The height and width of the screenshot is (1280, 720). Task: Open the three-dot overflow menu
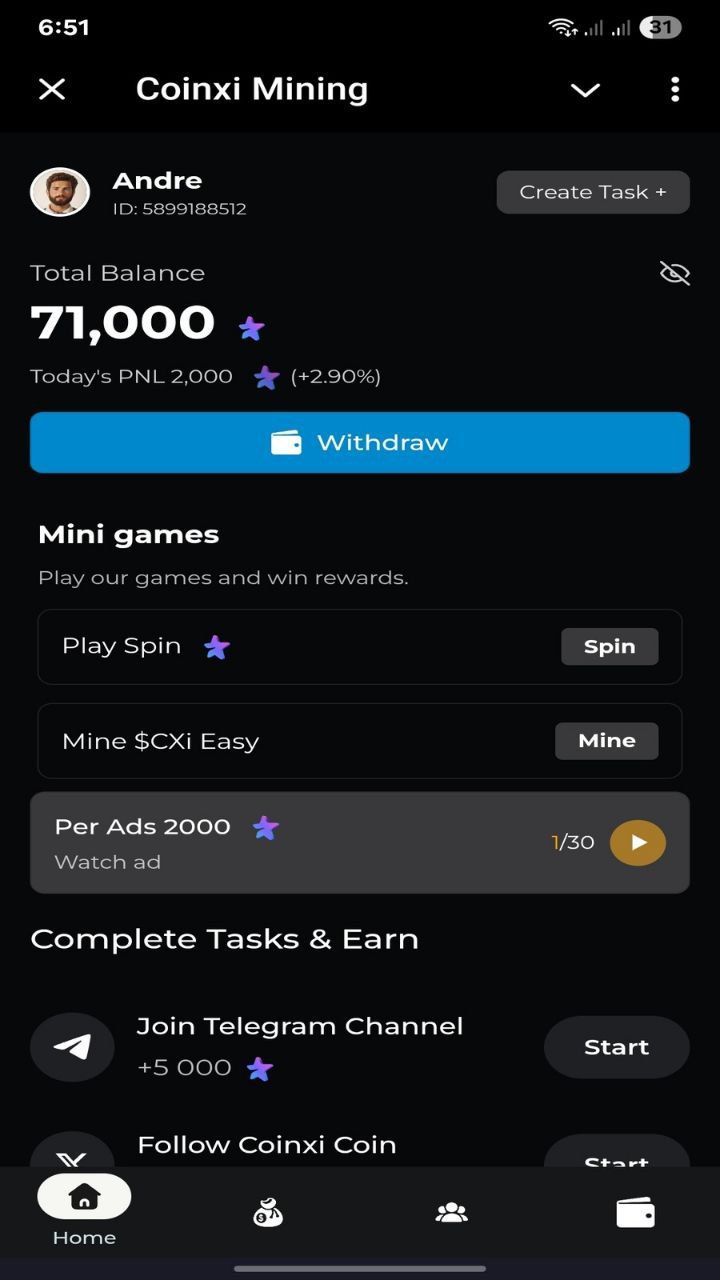point(675,90)
